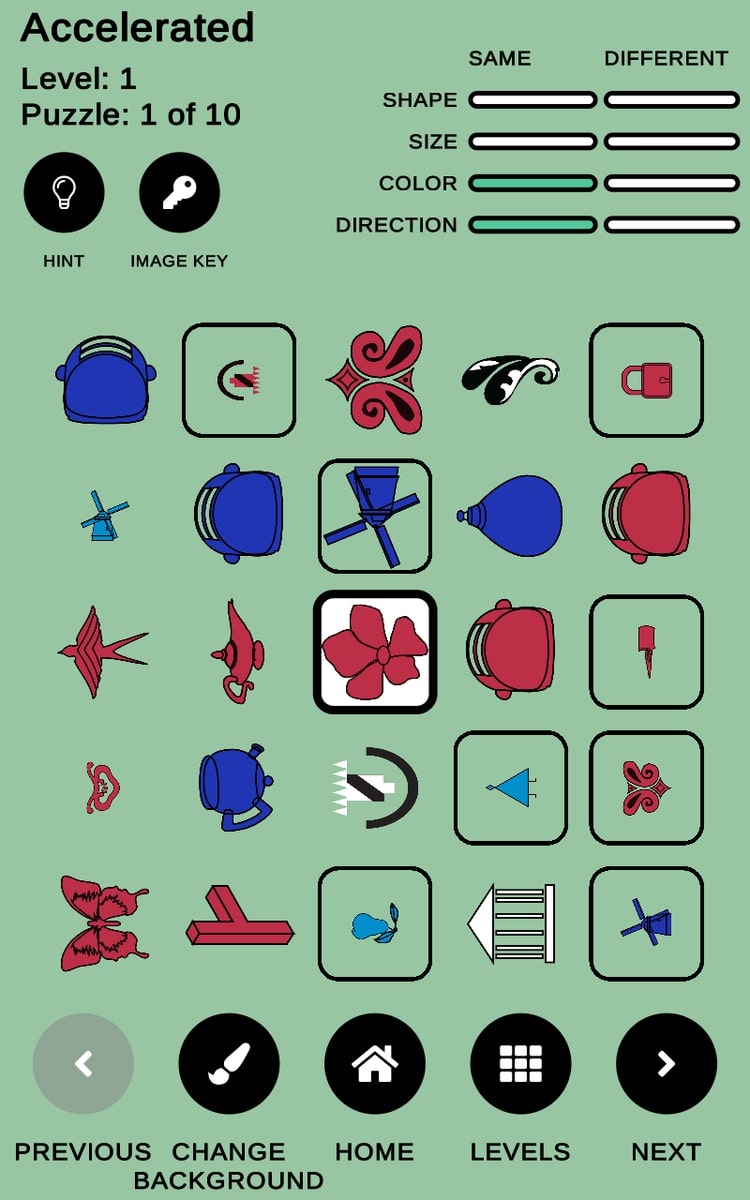The width and height of the screenshot is (750, 1200).
Task: Select the red genie lamp image
Action: (238, 652)
